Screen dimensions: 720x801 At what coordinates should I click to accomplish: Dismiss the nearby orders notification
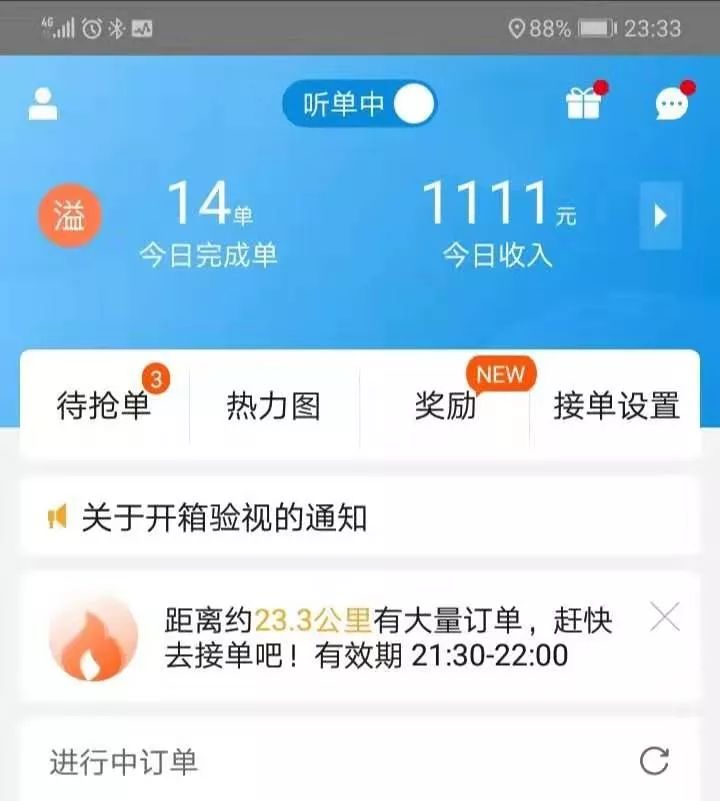665,617
